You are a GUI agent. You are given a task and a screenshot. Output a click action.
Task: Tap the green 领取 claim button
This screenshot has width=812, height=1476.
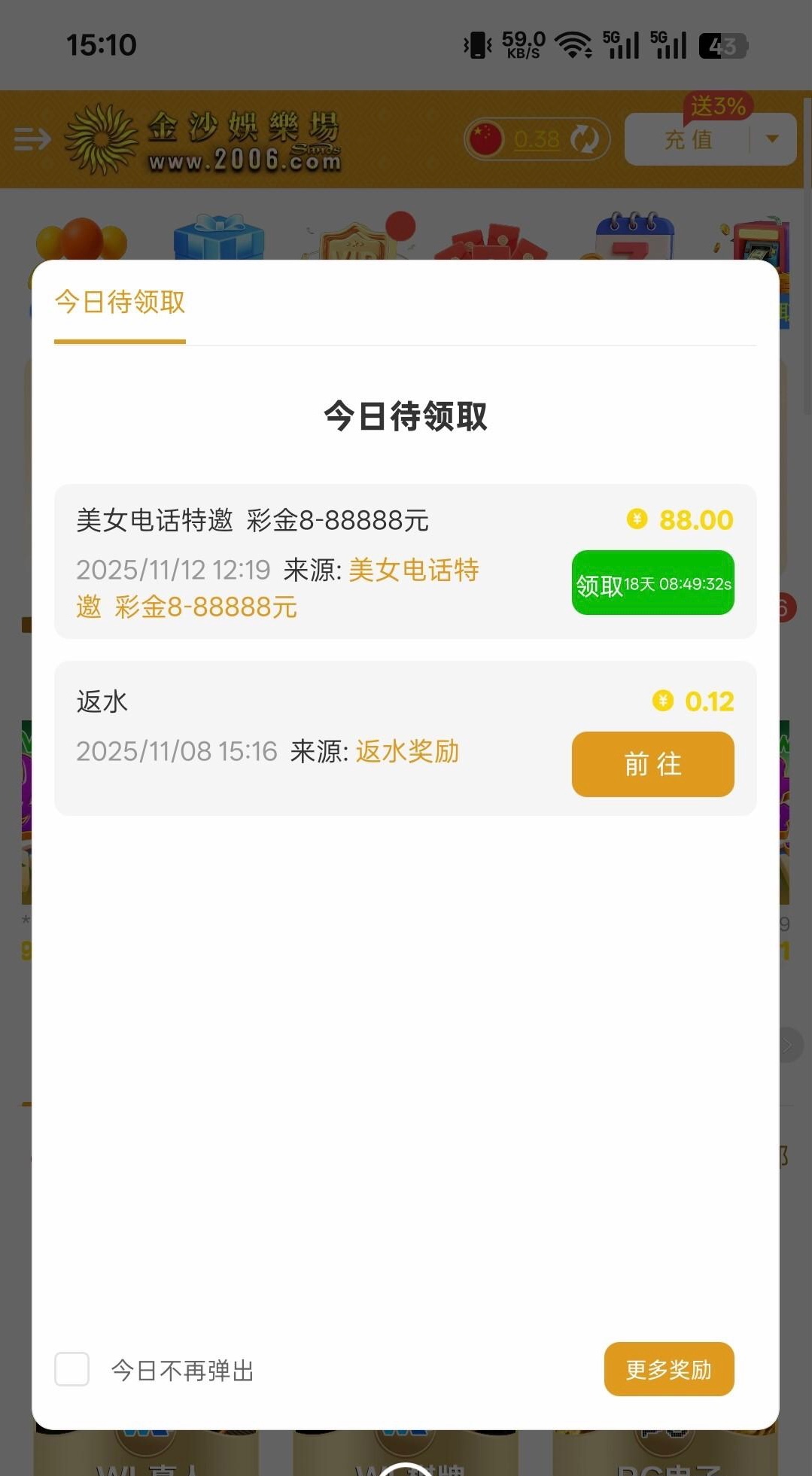coord(652,583)
